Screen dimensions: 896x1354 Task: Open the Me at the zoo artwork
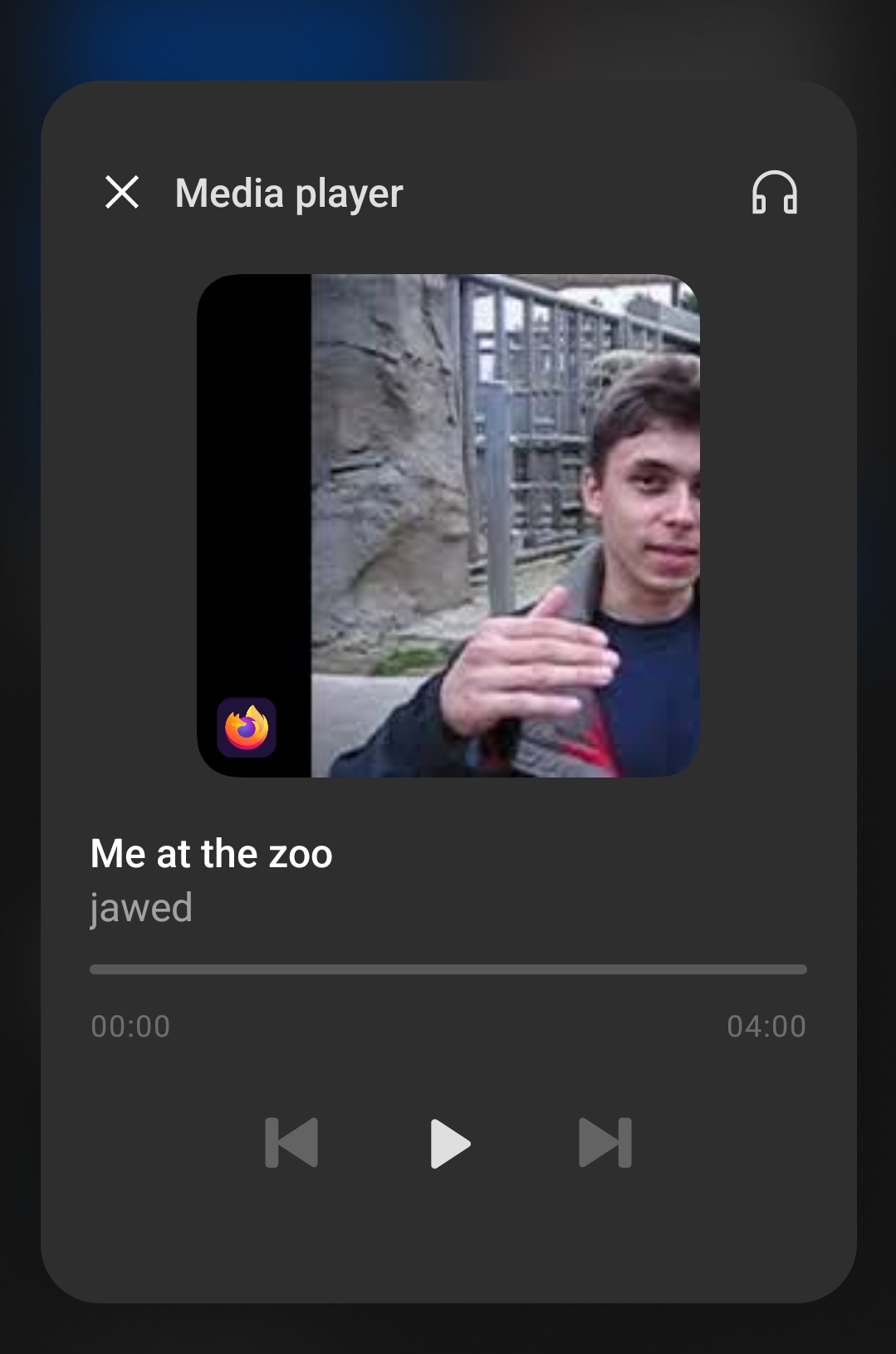(448, 526)
